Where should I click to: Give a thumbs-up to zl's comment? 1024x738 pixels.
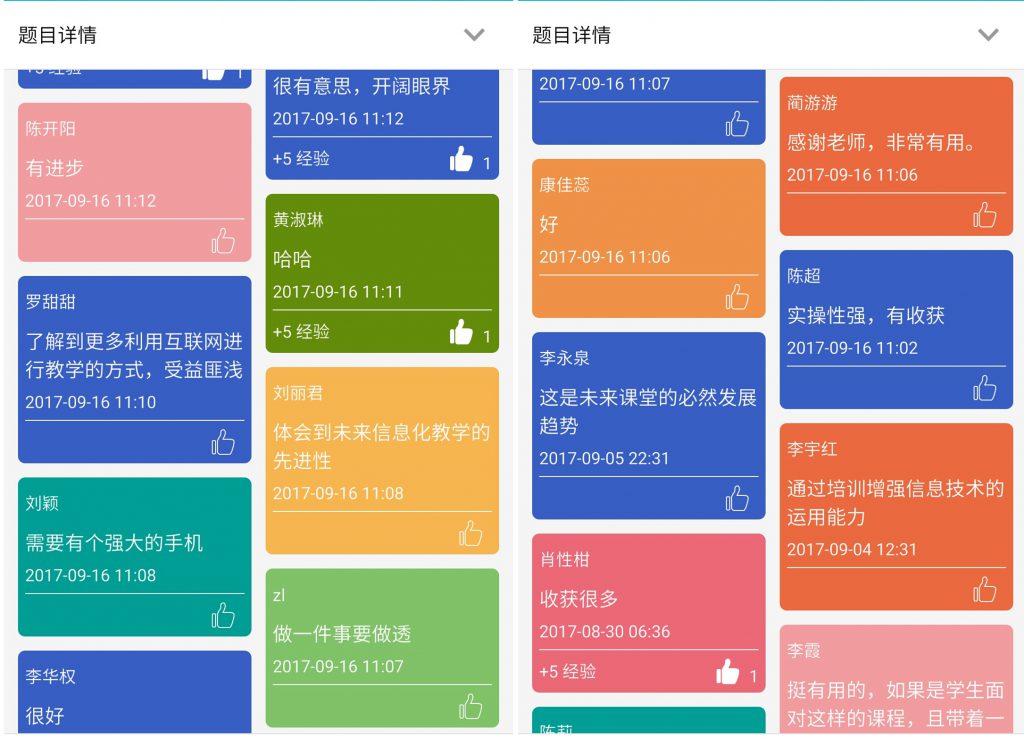[471, 706]
